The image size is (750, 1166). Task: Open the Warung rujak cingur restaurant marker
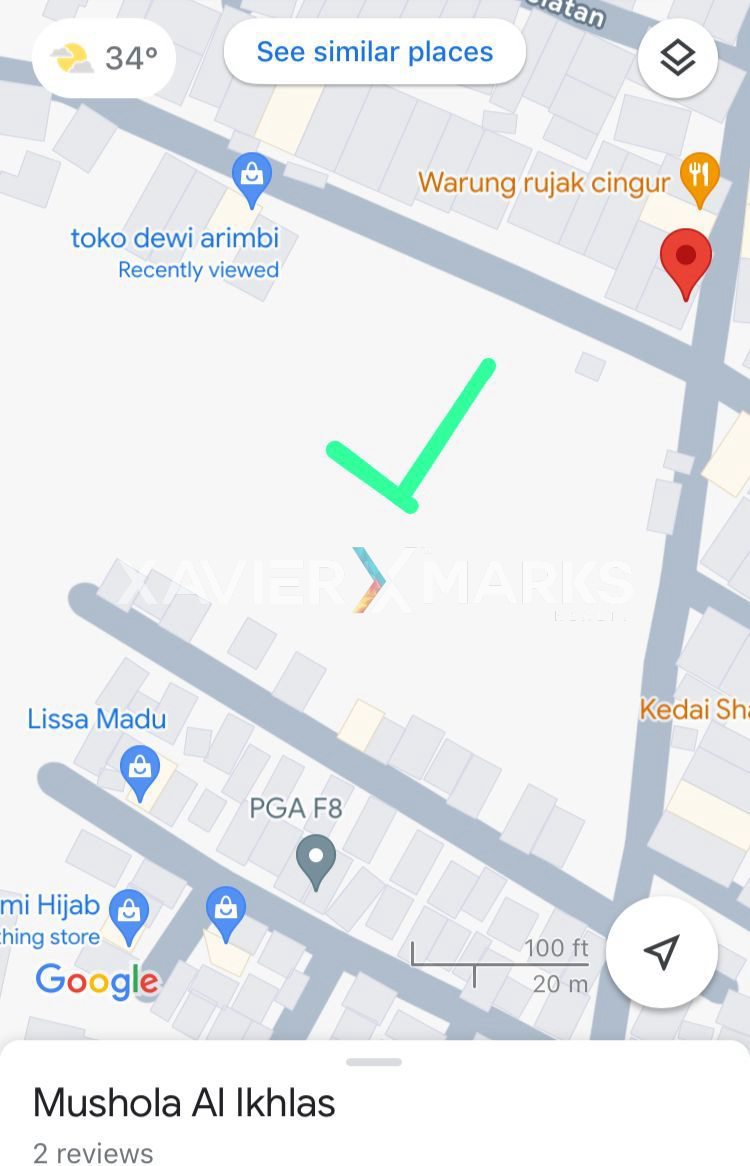coord(700,175)
